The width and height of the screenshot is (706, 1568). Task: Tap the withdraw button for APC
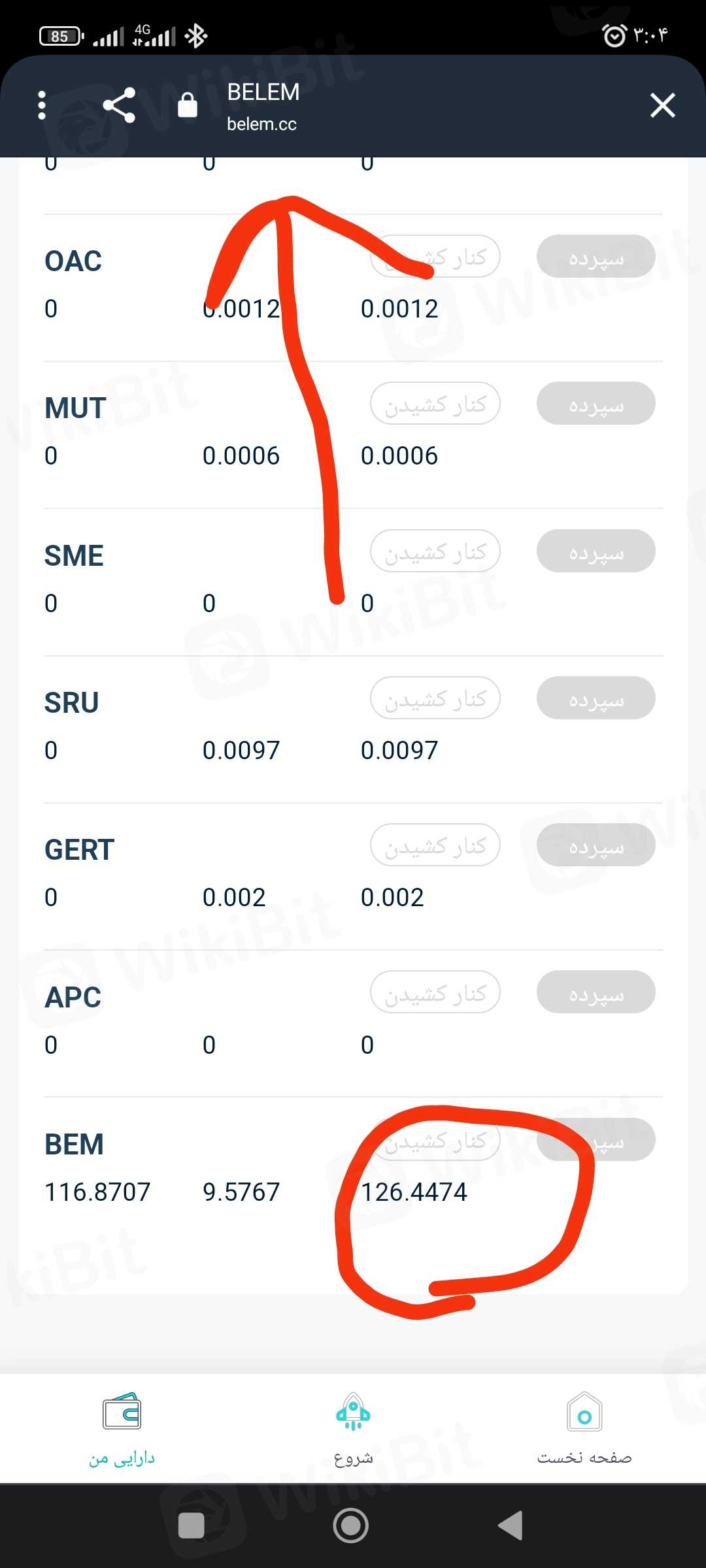[435, 992]
